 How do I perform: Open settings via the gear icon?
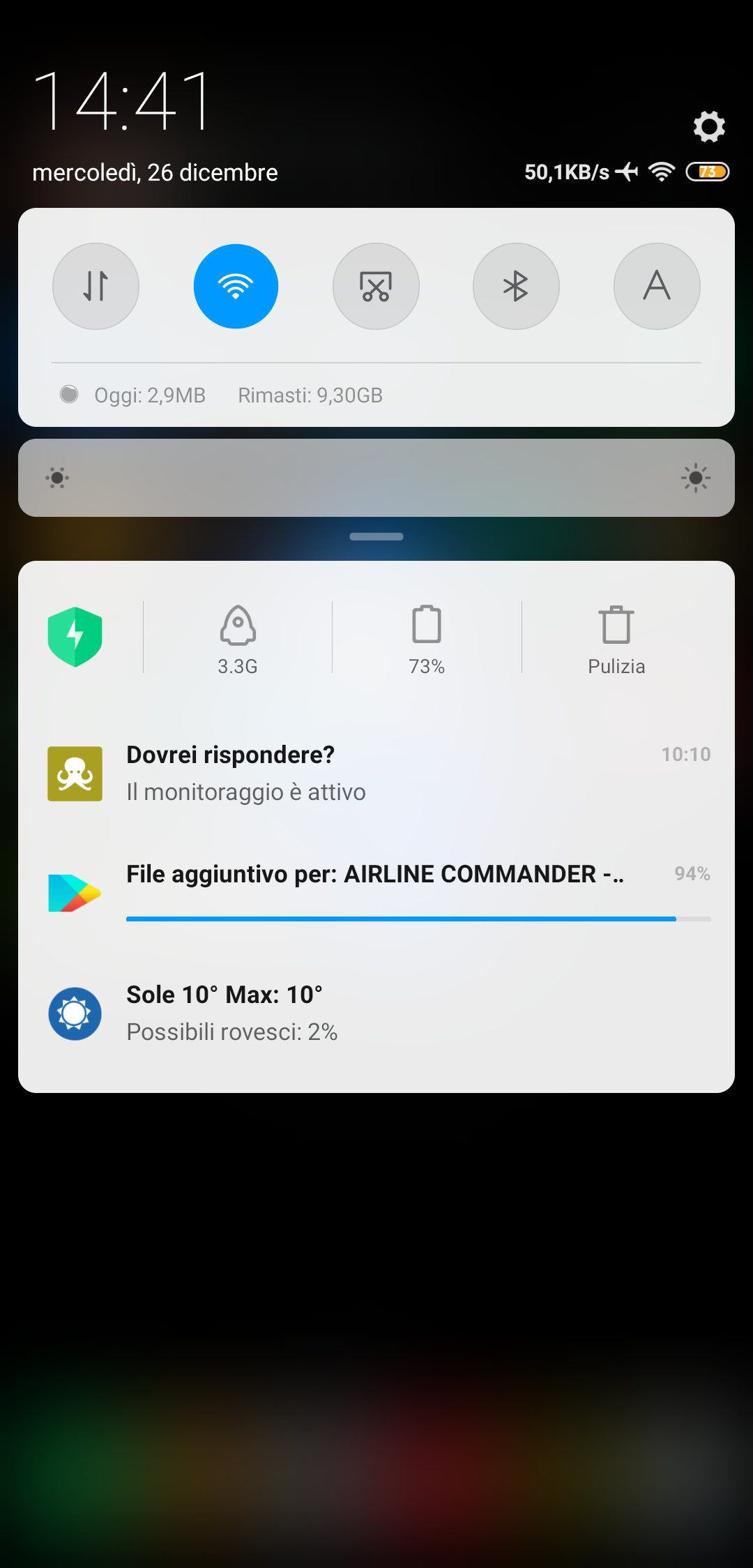pos(709,126)
